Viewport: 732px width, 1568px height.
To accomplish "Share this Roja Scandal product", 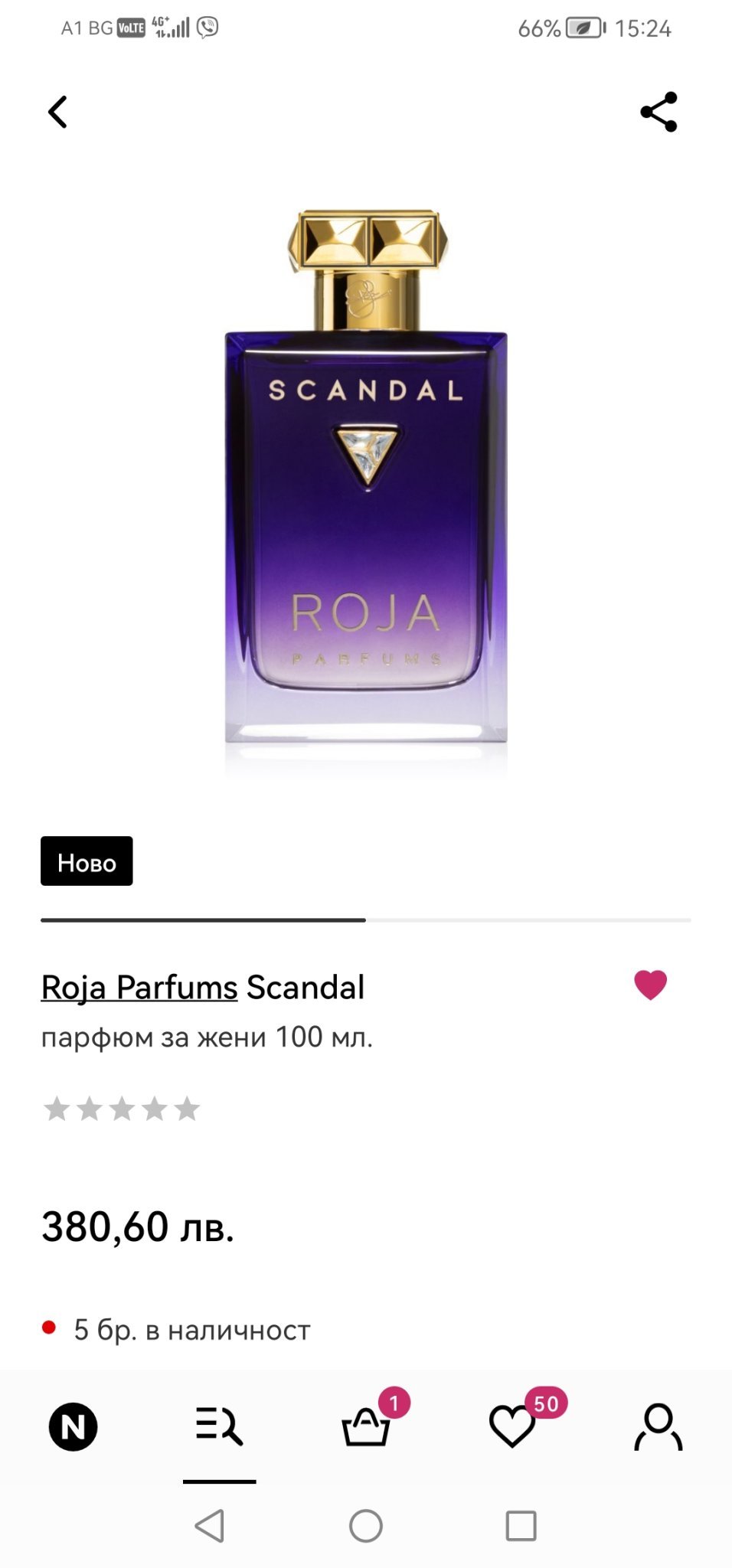I will [x=658, y=113].
